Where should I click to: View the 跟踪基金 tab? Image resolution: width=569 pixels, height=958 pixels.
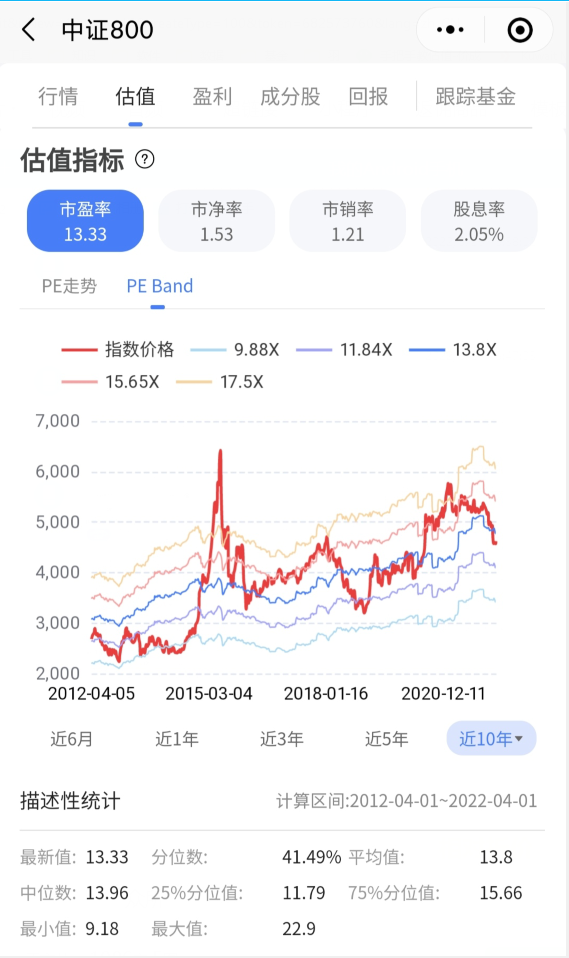tap(475, 97)
